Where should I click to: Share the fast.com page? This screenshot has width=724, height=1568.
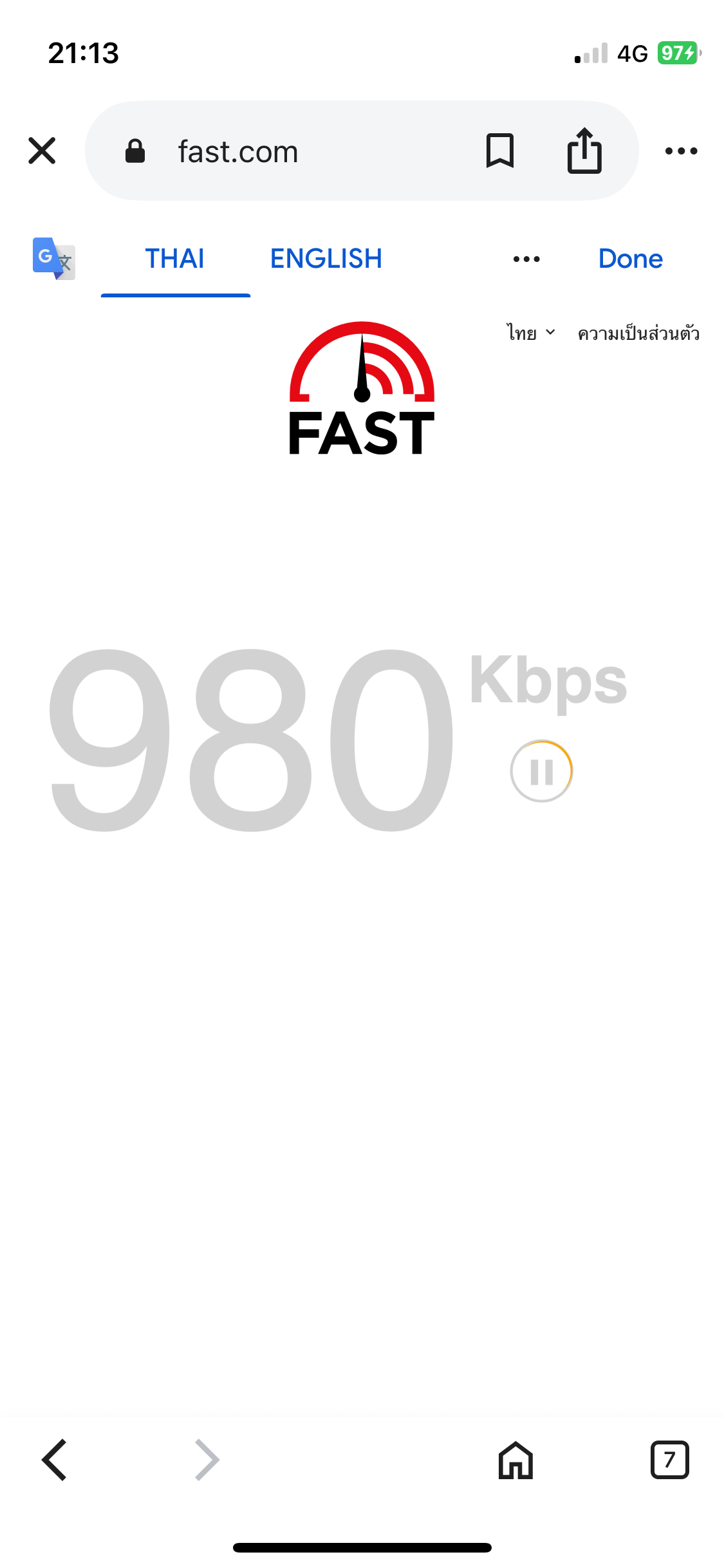584,151
